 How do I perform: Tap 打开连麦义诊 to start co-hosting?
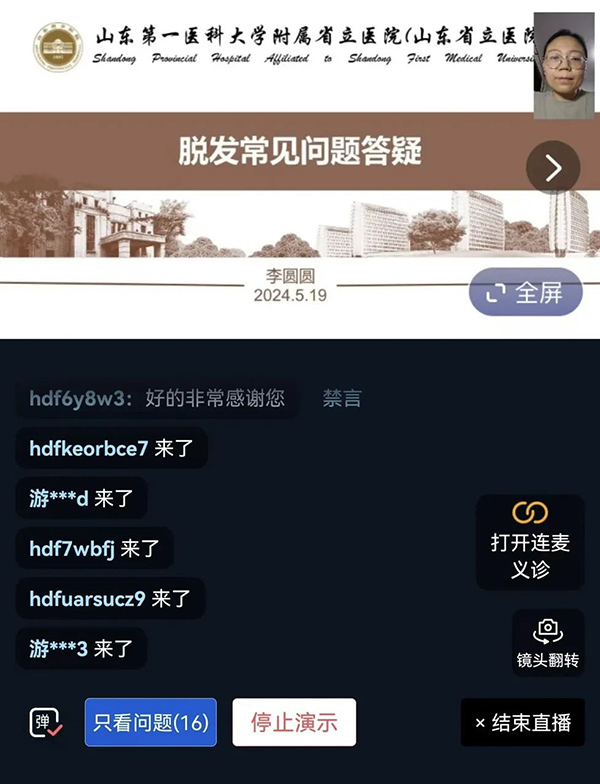coord(529,541)
